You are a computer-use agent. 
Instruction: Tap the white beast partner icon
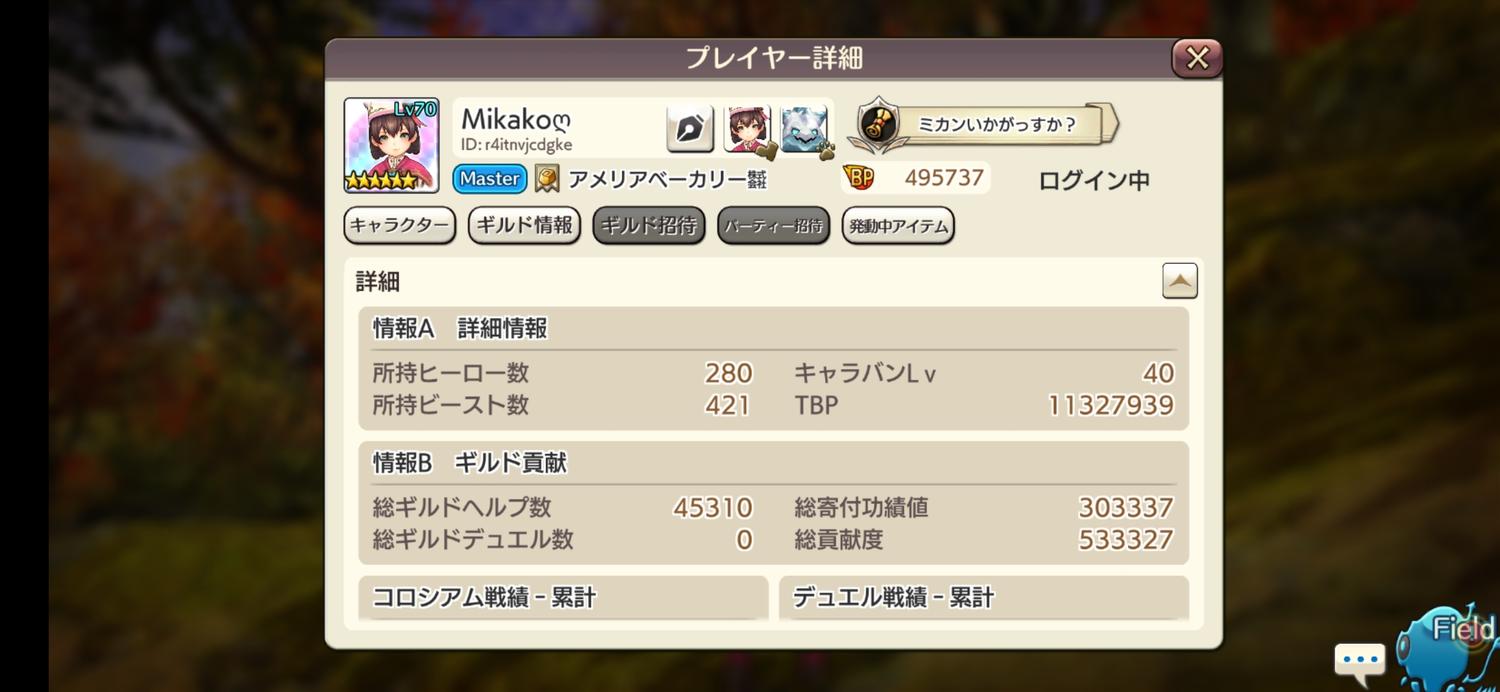804,129
